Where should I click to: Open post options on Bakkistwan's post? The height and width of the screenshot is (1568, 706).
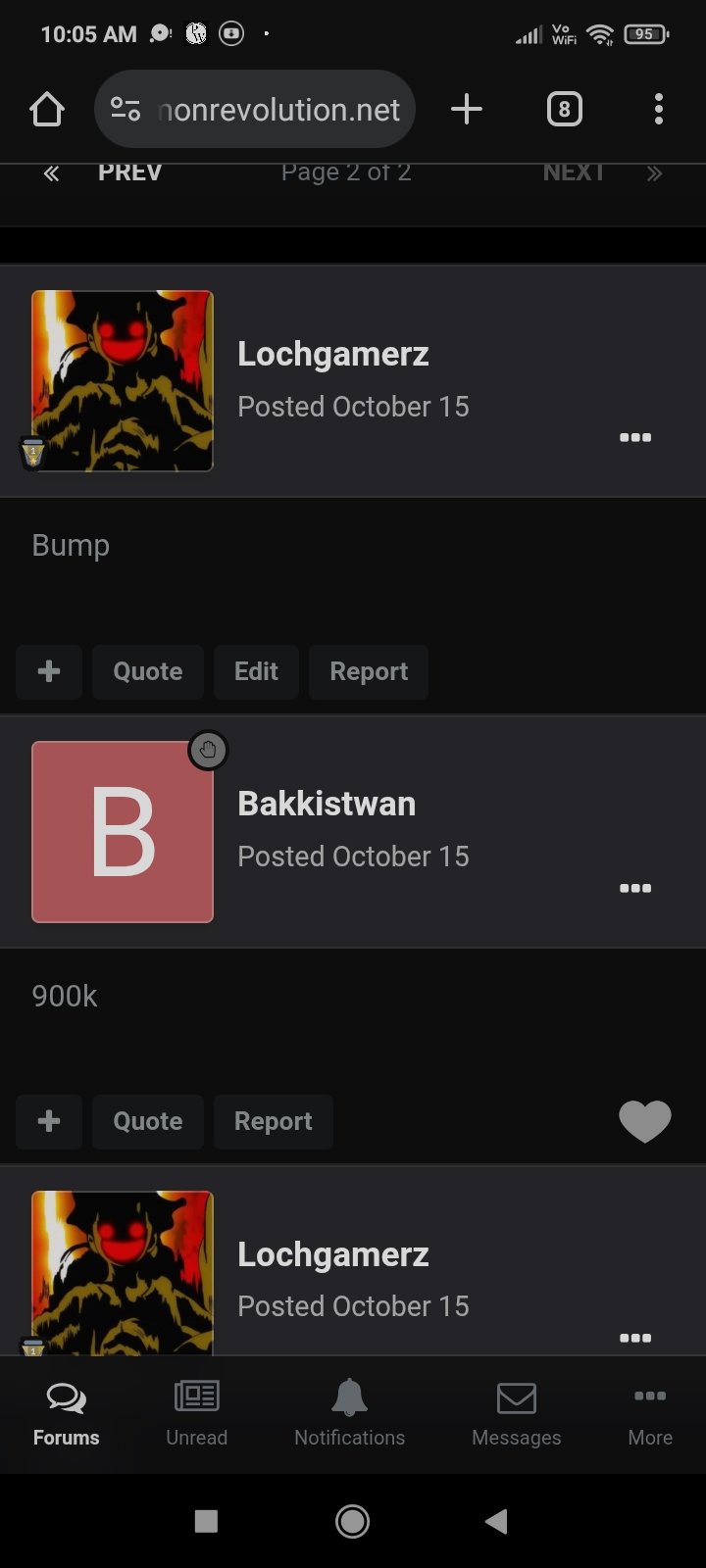coord(635,888)
